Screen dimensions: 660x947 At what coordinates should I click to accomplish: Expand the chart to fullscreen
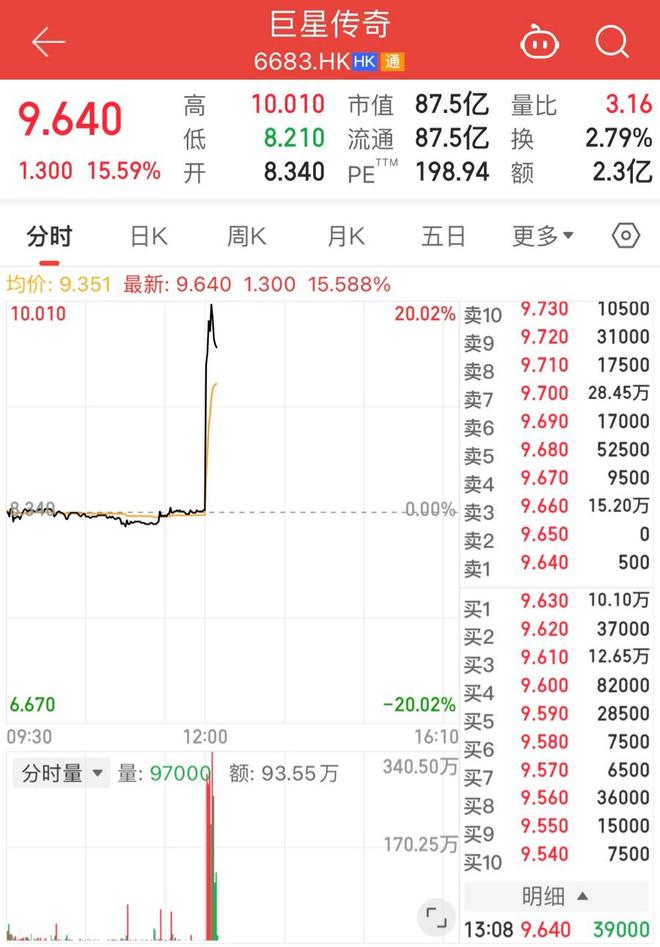[x=435, y=915]
